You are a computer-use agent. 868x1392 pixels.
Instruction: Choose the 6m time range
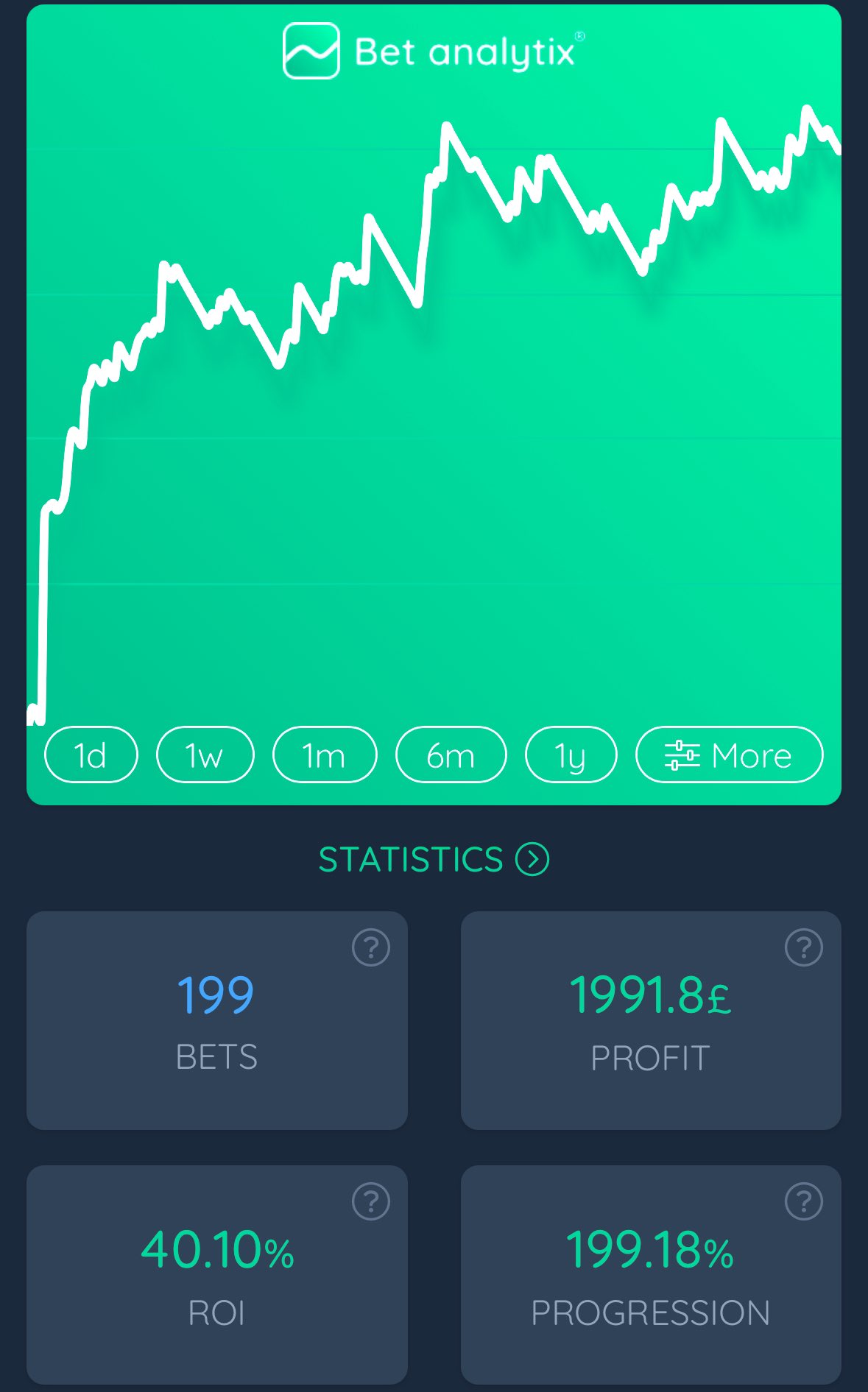[451, 755]
